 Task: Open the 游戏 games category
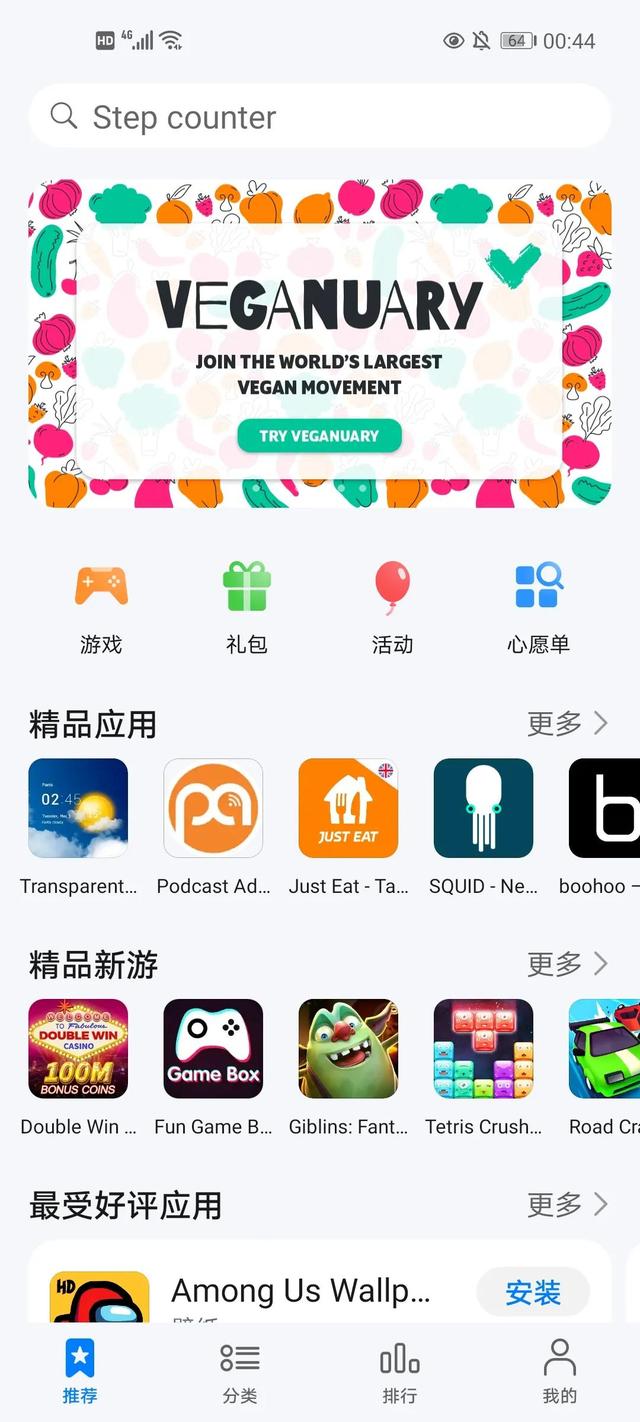click(x=101, y=606)
